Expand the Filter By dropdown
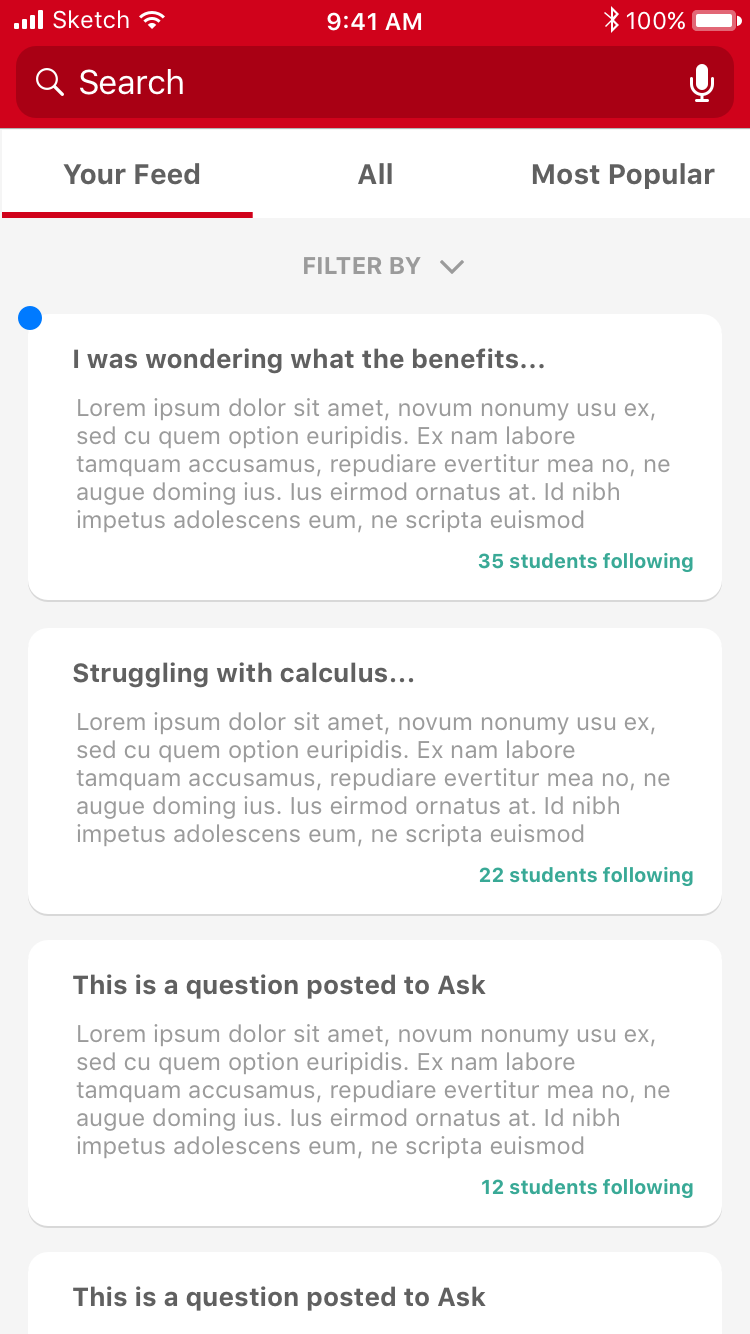 click(384, 266)
